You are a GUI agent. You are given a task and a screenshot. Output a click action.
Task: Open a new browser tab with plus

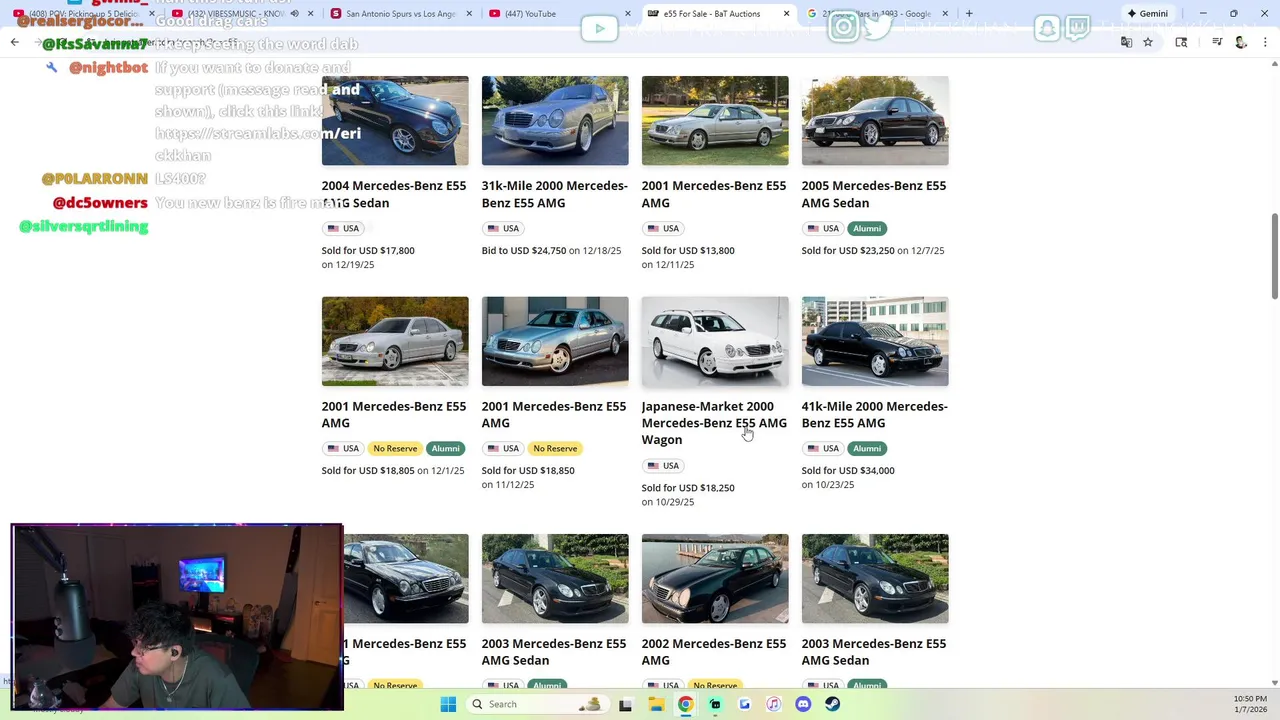[969, 14]
